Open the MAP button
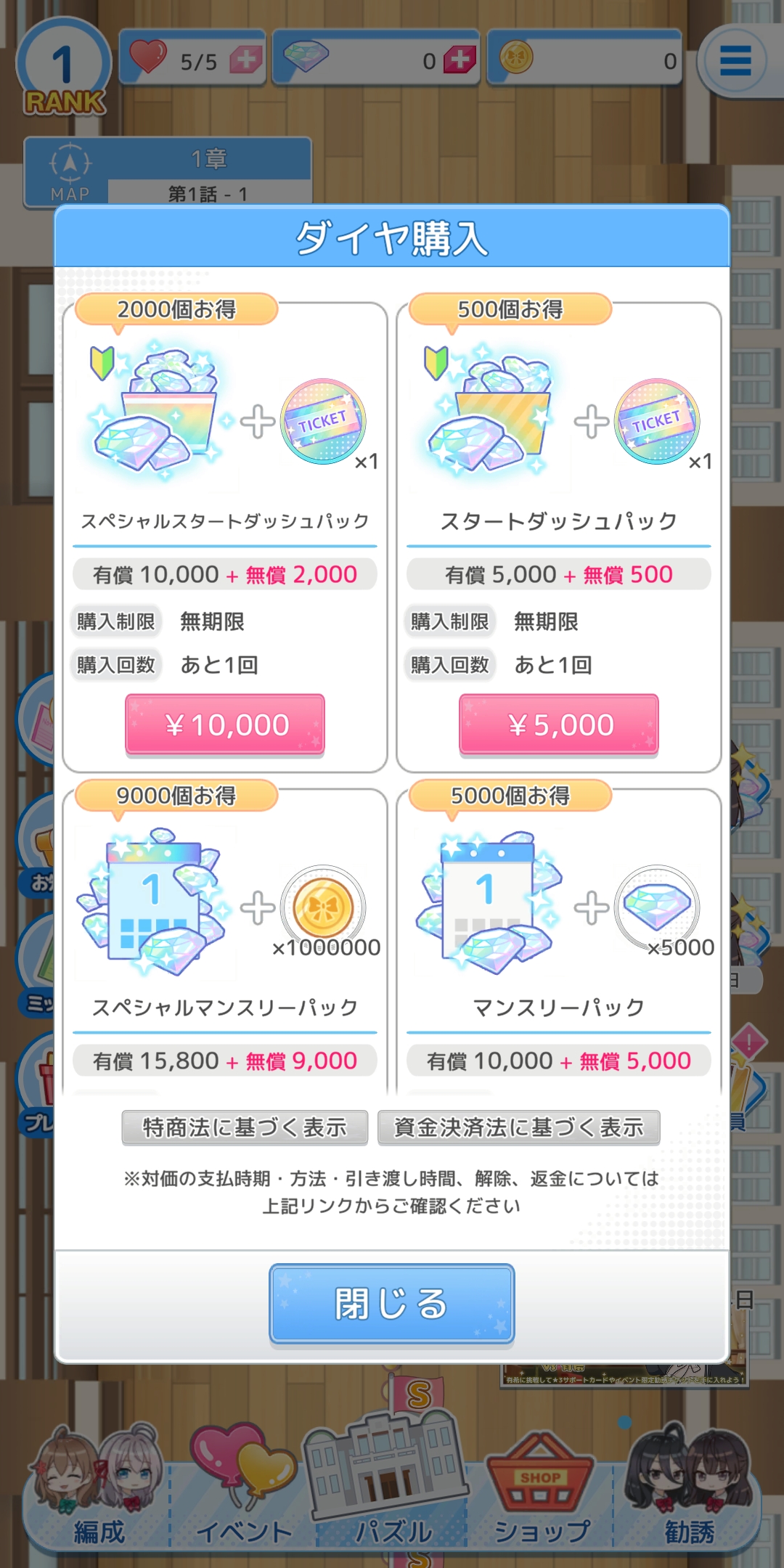 coord(70,173)
